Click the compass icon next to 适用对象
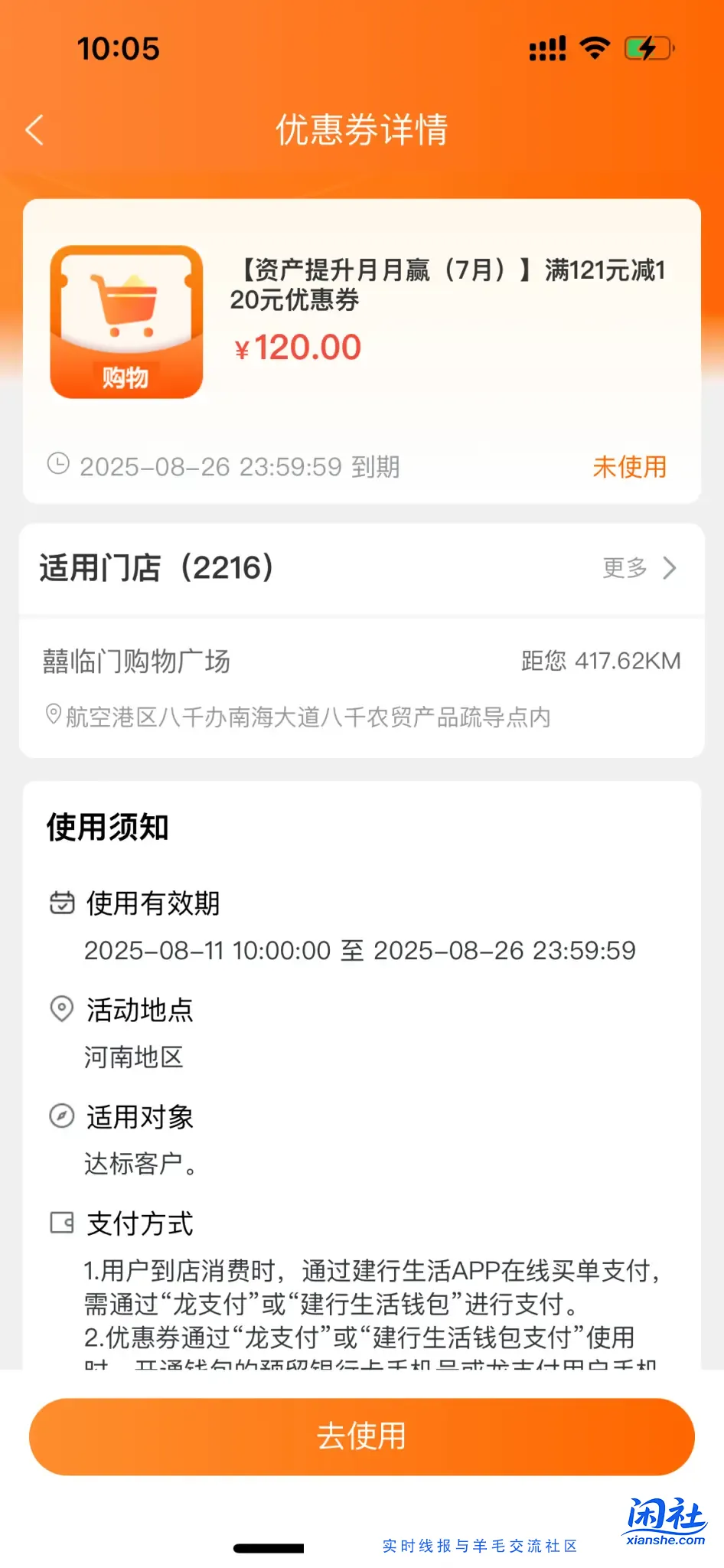 62,1116
